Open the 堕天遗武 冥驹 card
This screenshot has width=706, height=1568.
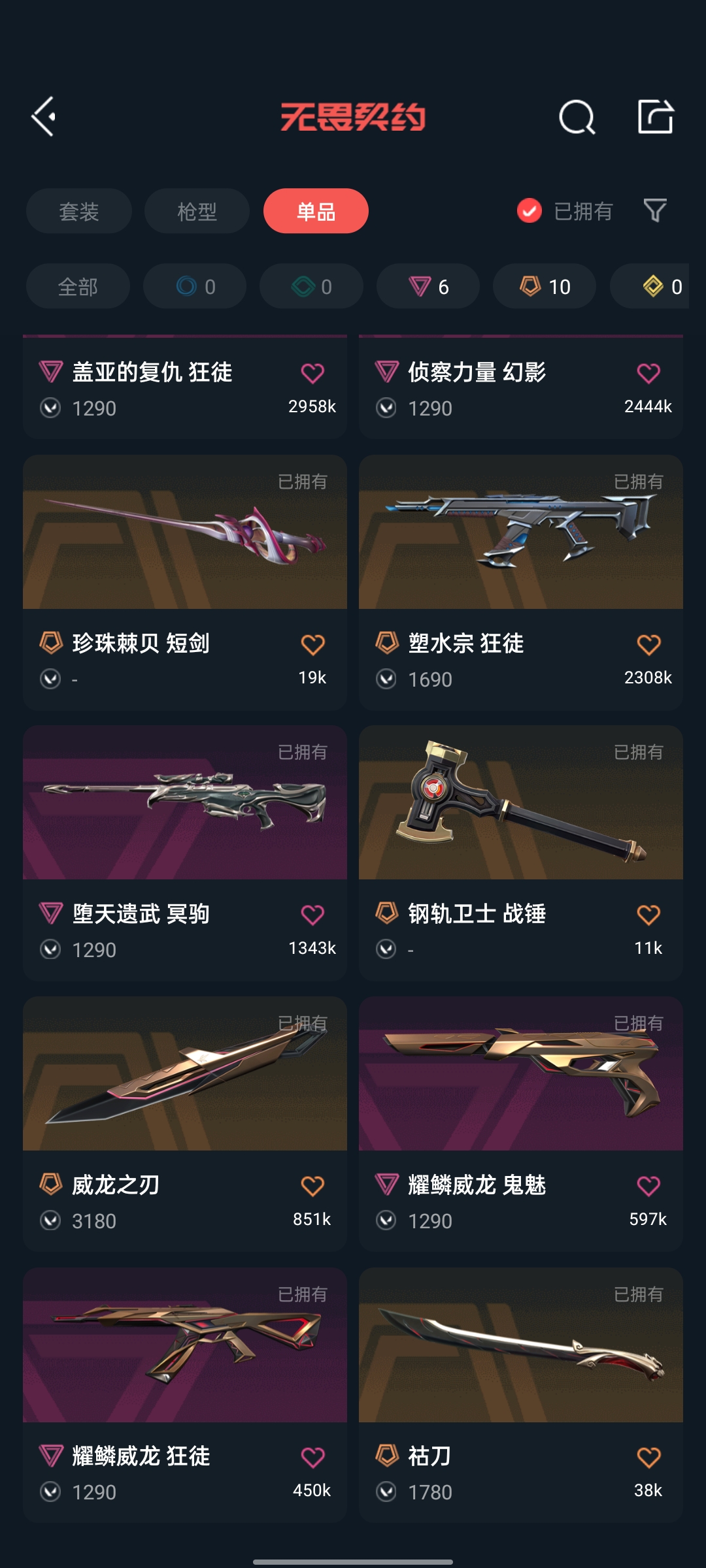tap(185, 853)
